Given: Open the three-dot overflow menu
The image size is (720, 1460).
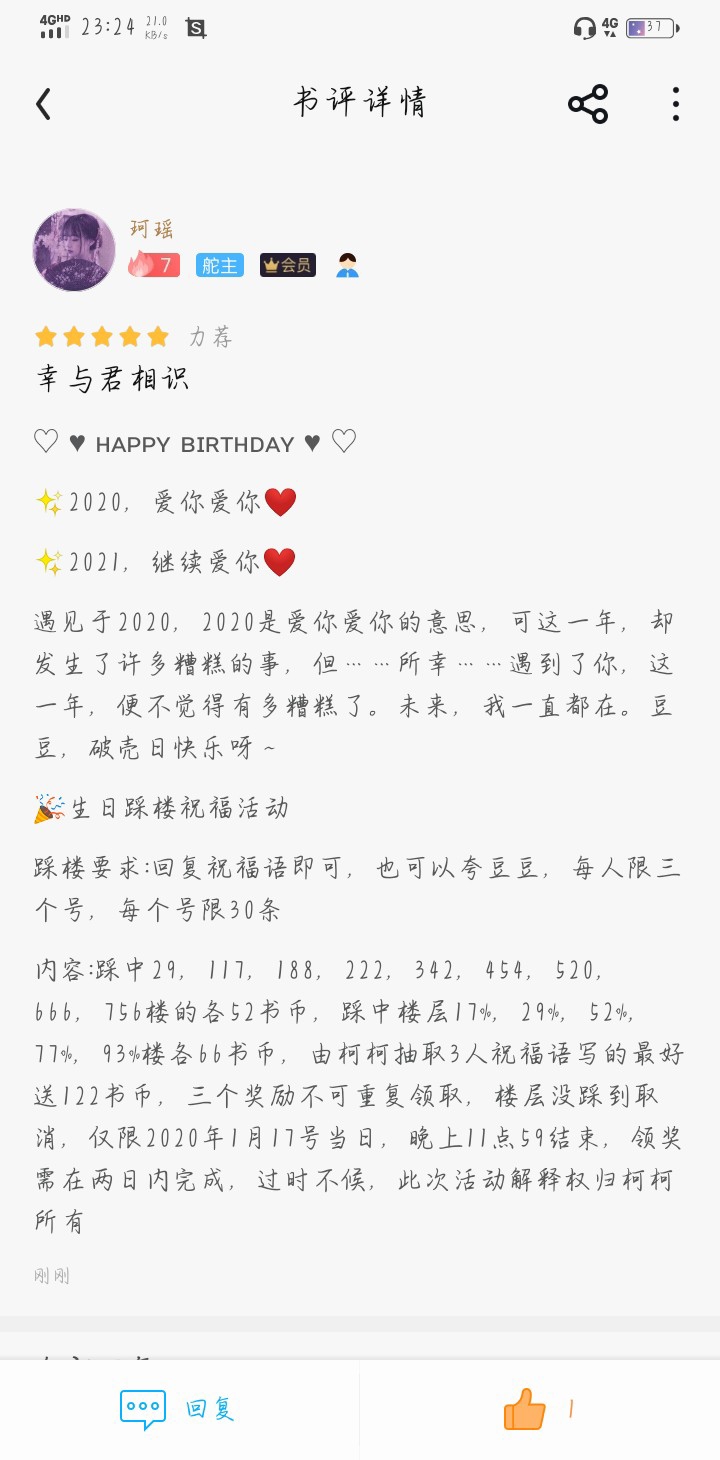Looking at the screenshot, I should click(x=676, y=104).
